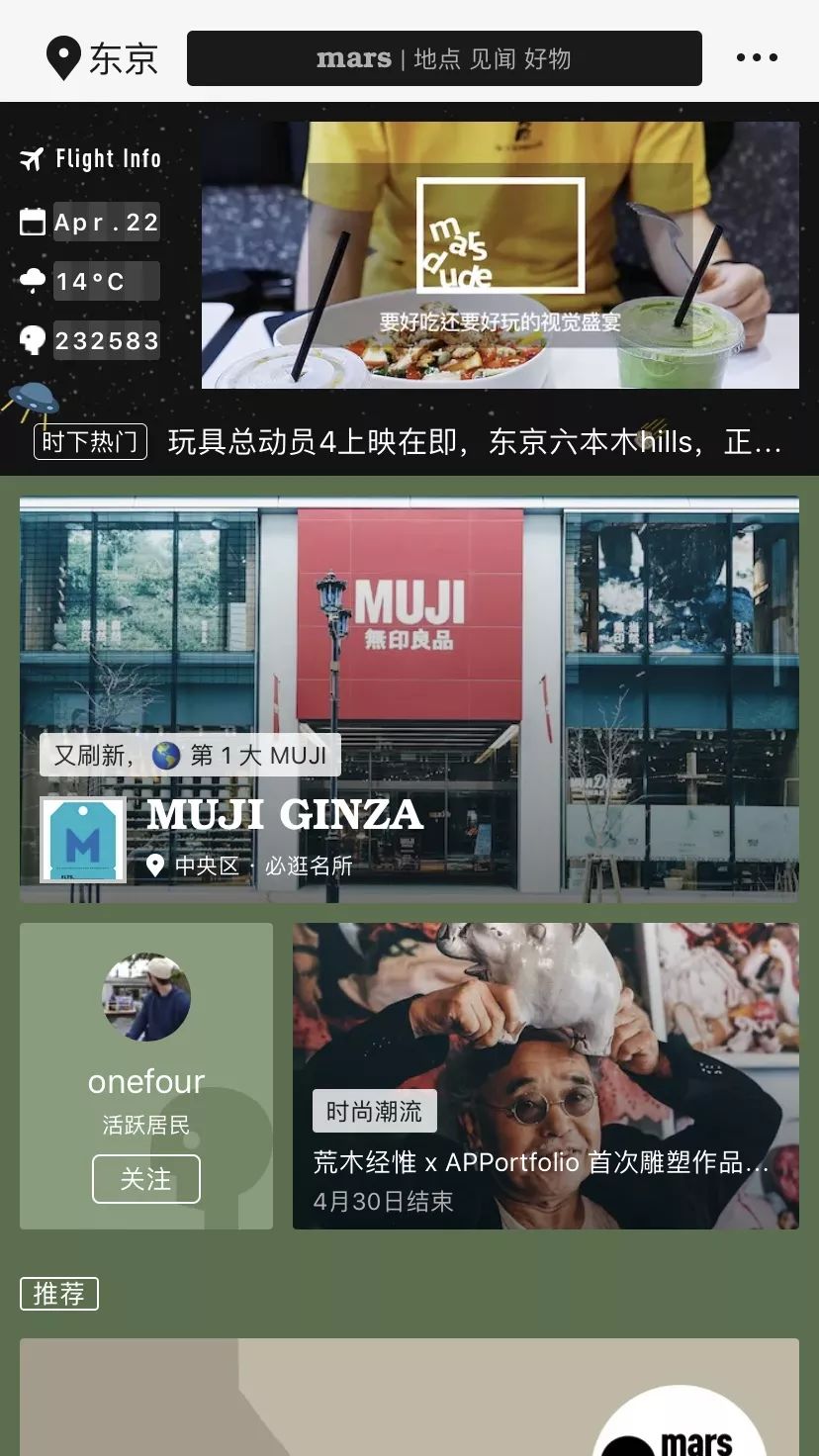
Task: Follow onefour by tapping 关注
Action: (145, 1179)
